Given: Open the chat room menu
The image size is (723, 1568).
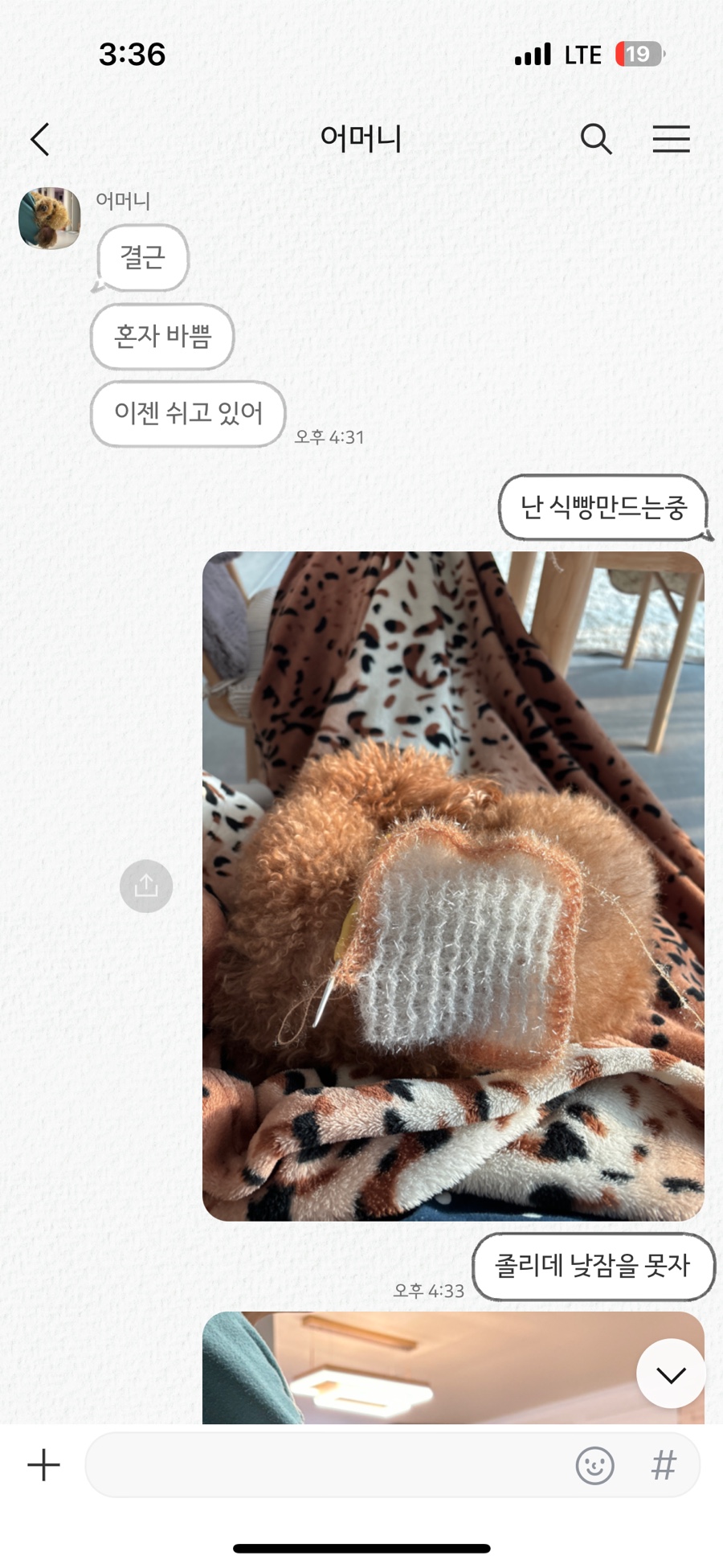Looking at the screenshot, I should pyautogui.click(x=671, y=139).
